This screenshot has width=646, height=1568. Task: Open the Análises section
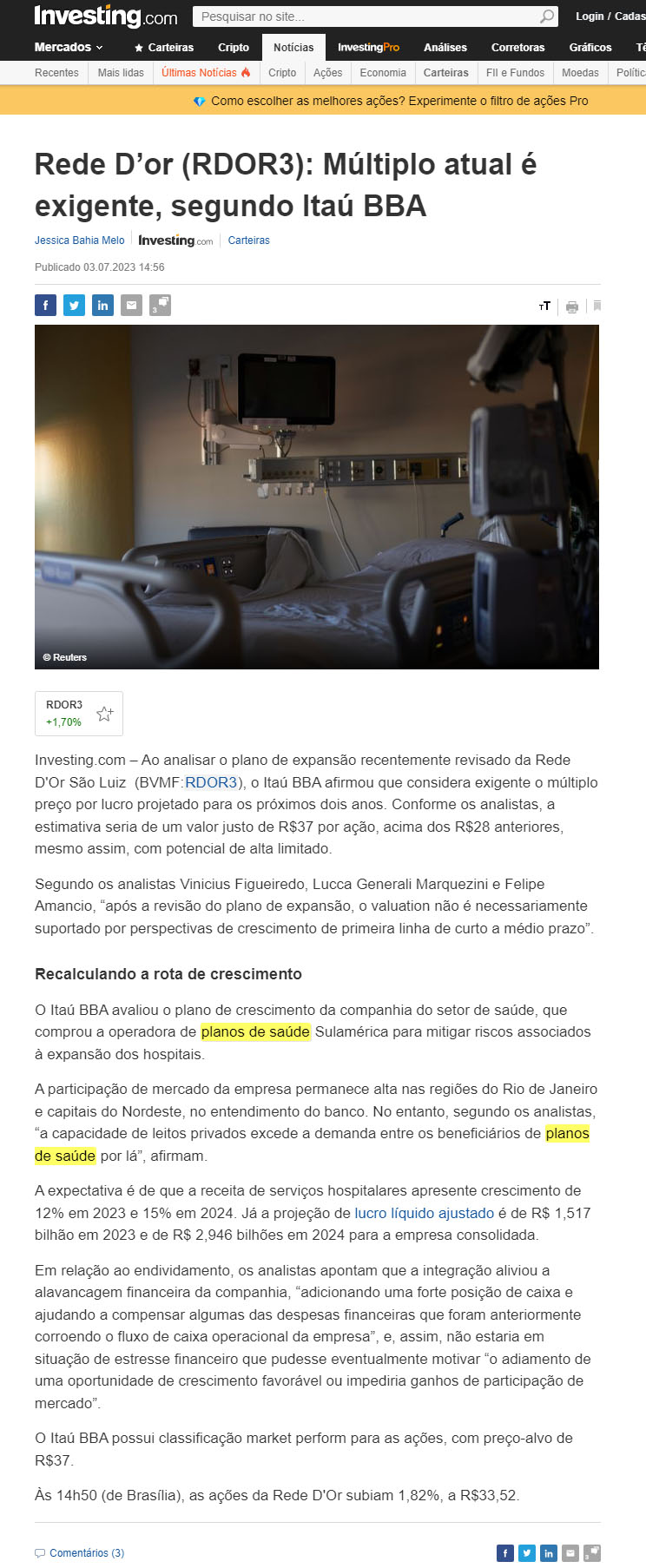coord(445,48)
